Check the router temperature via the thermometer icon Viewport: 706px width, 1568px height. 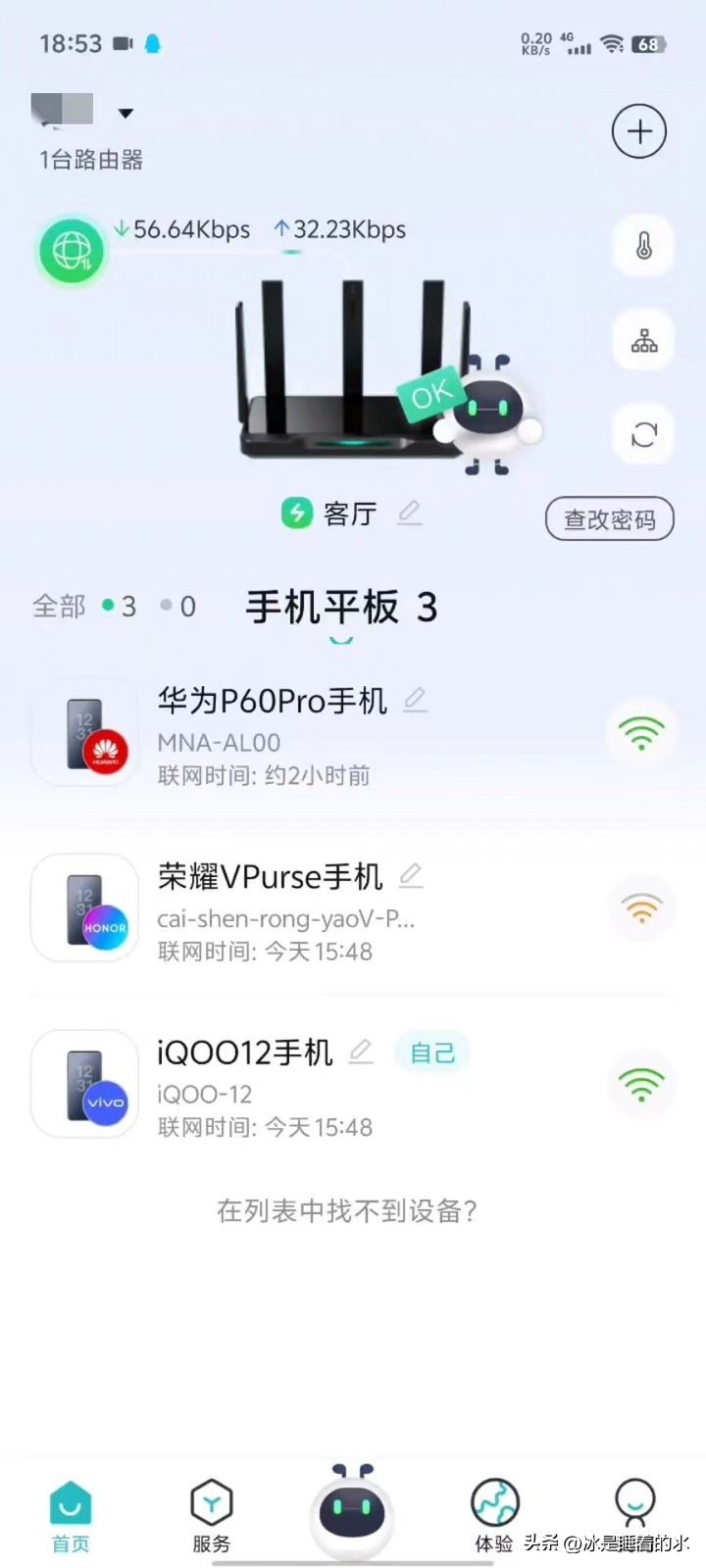pos(643,246)
